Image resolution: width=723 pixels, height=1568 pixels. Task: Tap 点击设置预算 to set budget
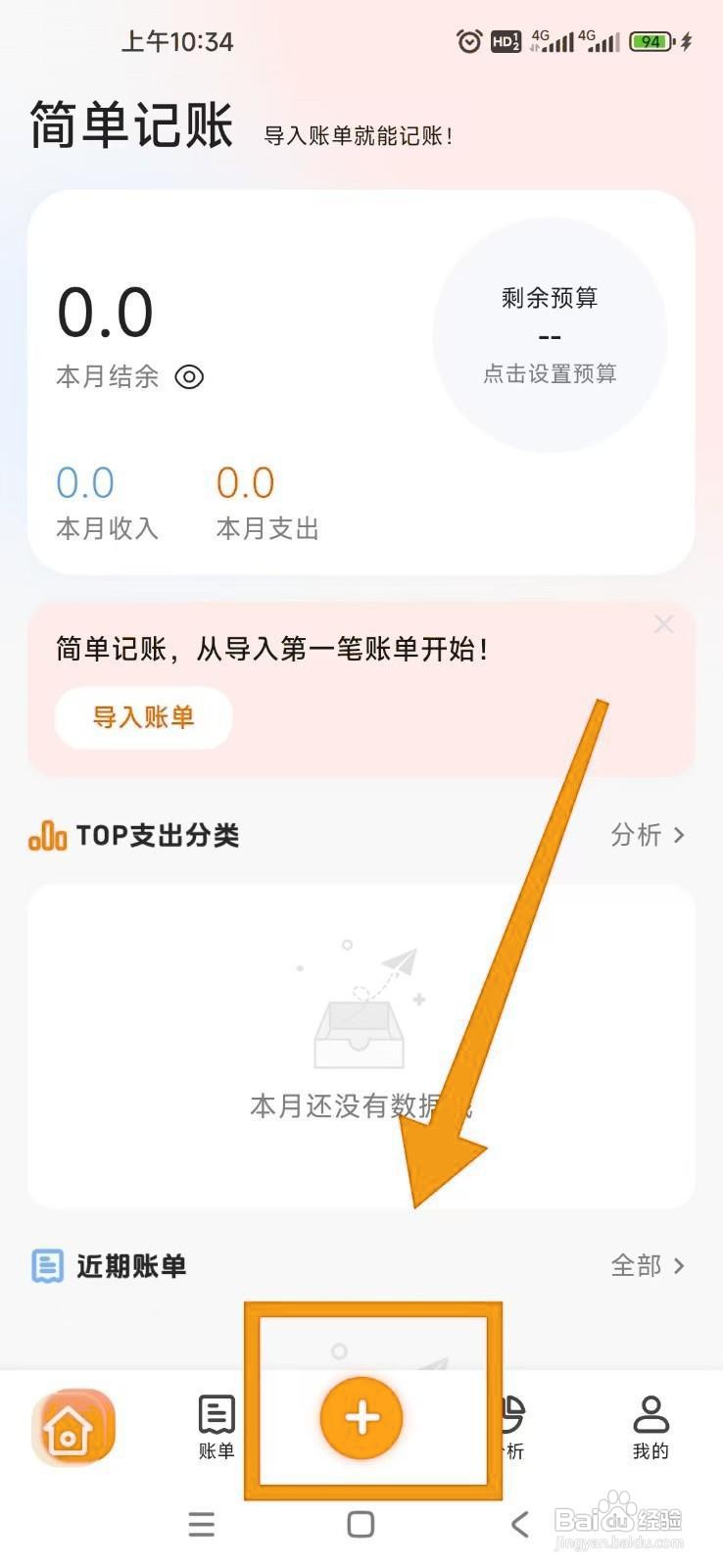point(550,373)
